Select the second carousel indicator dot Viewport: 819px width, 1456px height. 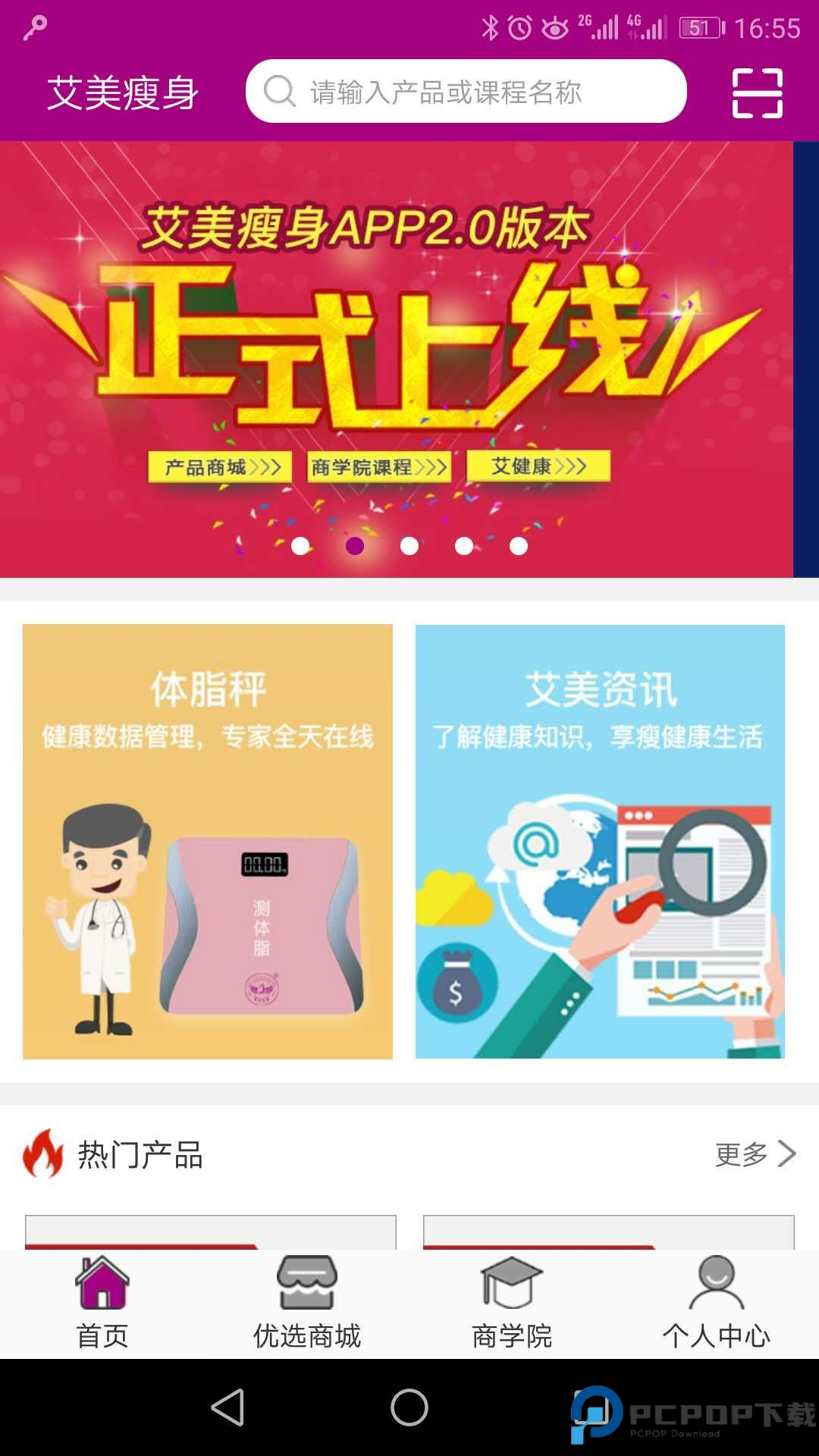click(355, 545)
